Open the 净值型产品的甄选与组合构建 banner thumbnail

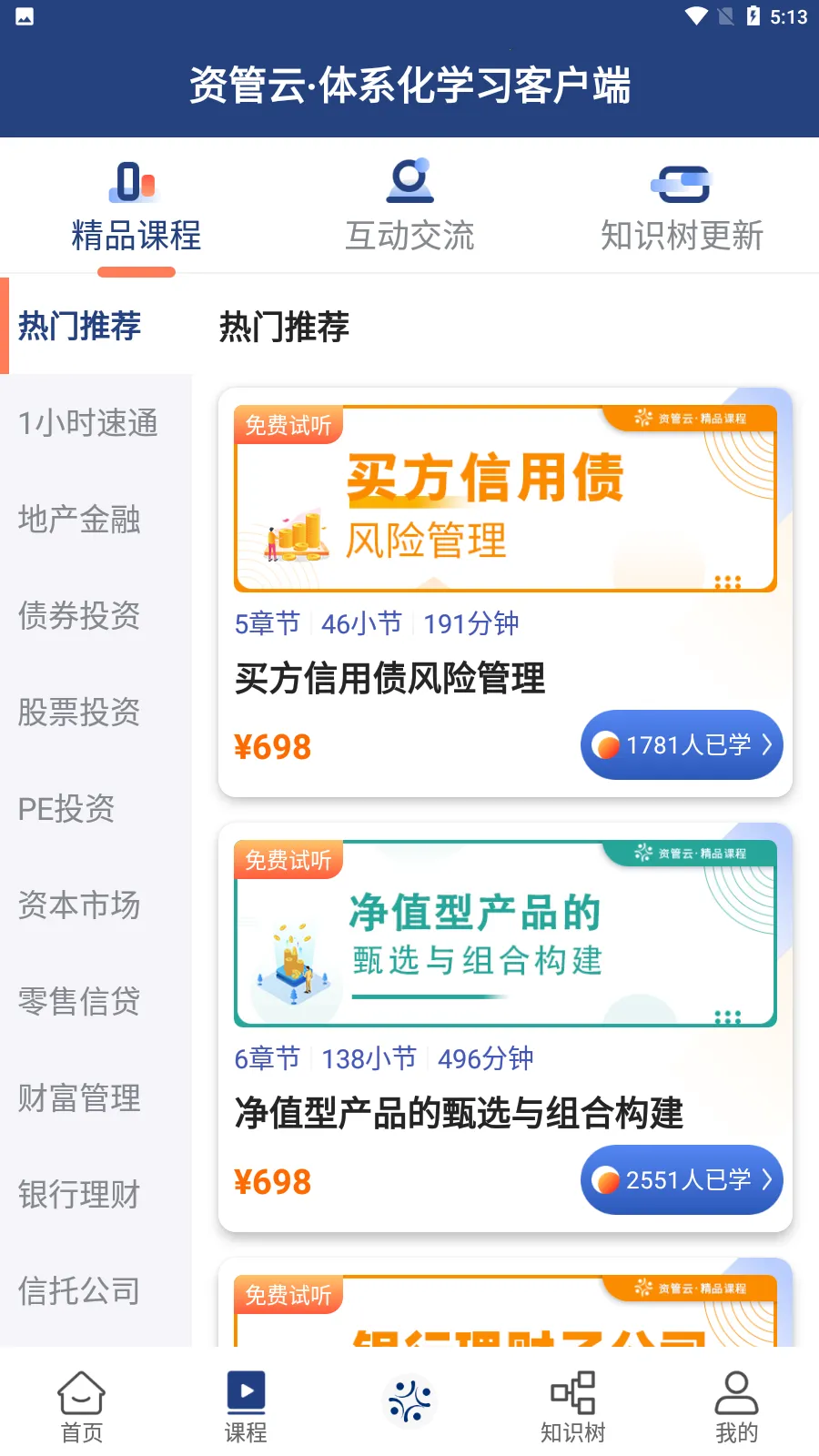point(505,934)
